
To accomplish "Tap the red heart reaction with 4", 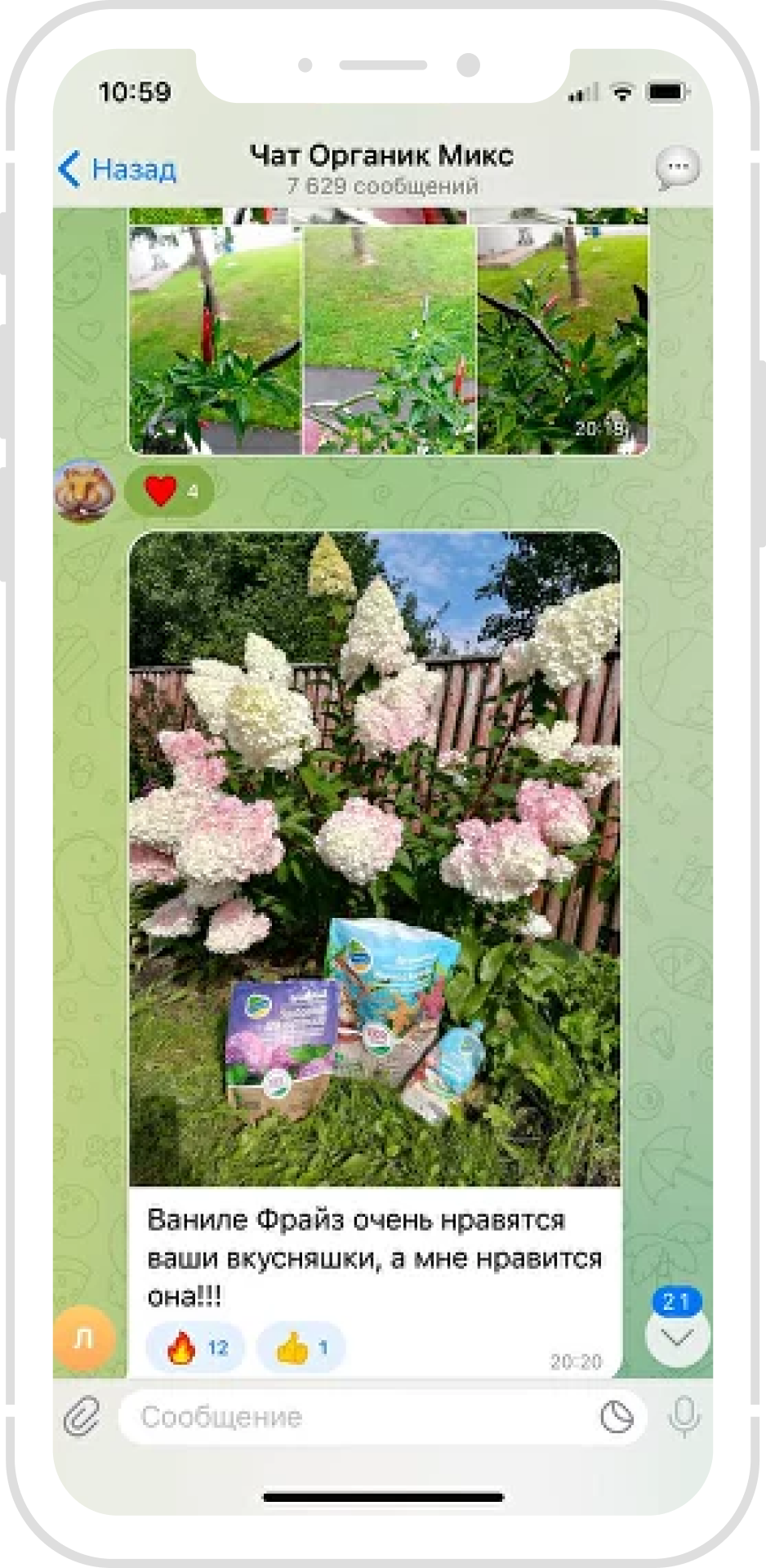I will point(170,491).
